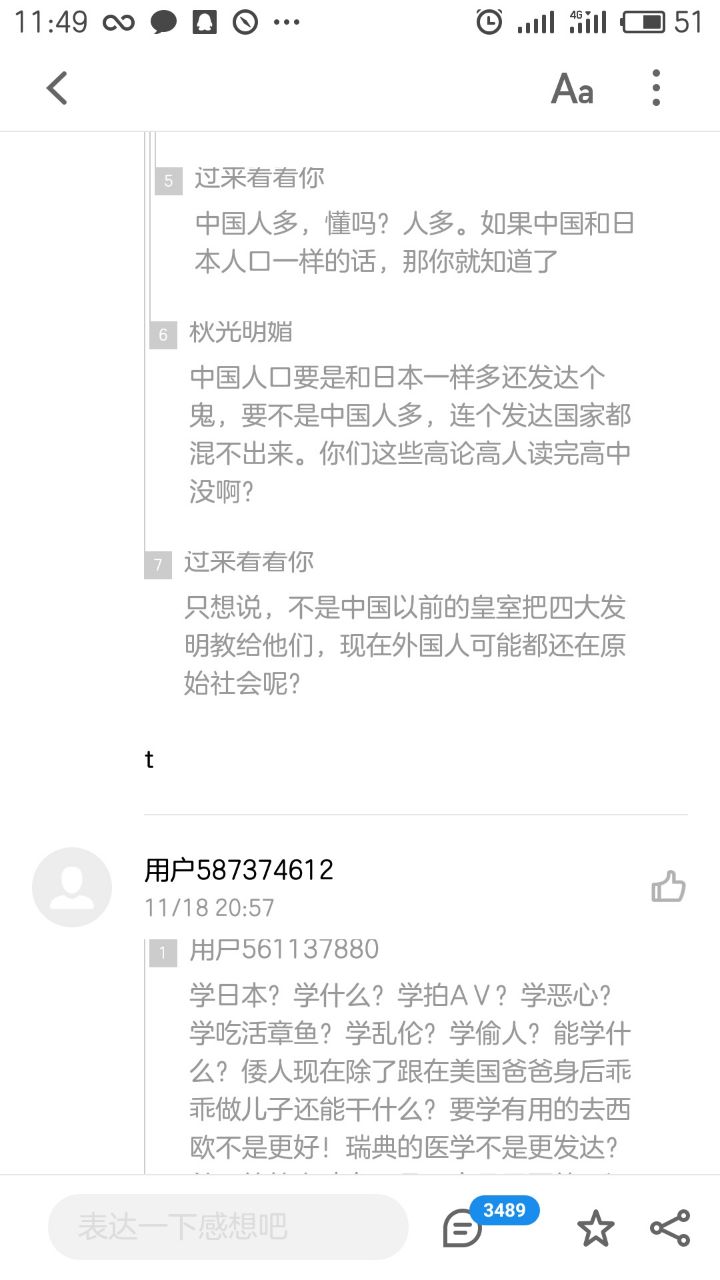This screenshot has height=1280, width=720.
Task: Share this article
Action: tap(669, 1228)
